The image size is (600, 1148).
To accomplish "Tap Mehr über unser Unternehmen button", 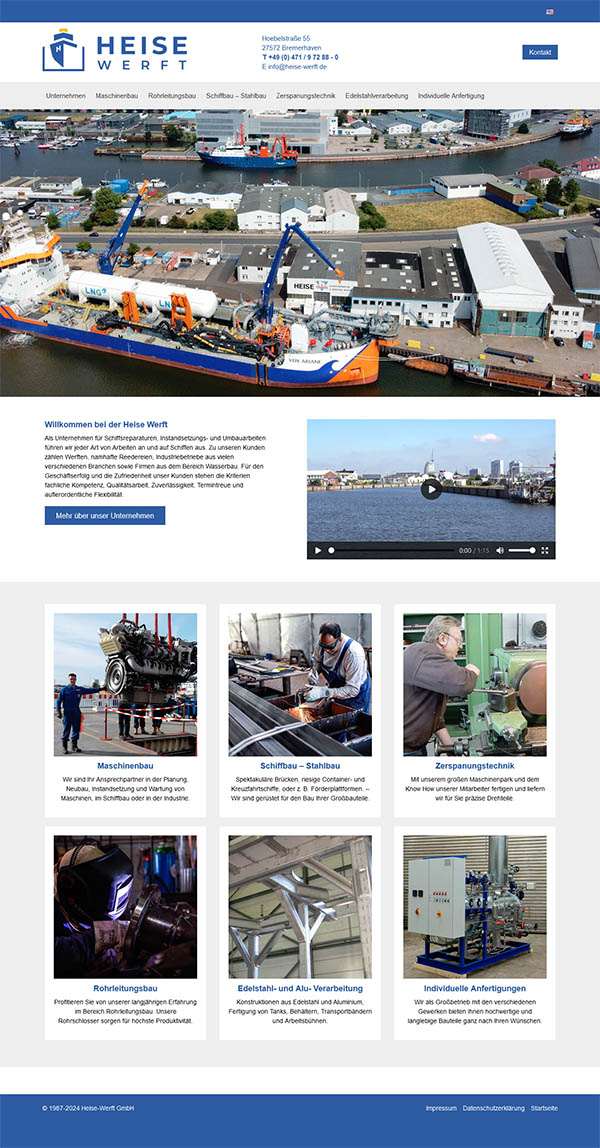I will 105,516.
